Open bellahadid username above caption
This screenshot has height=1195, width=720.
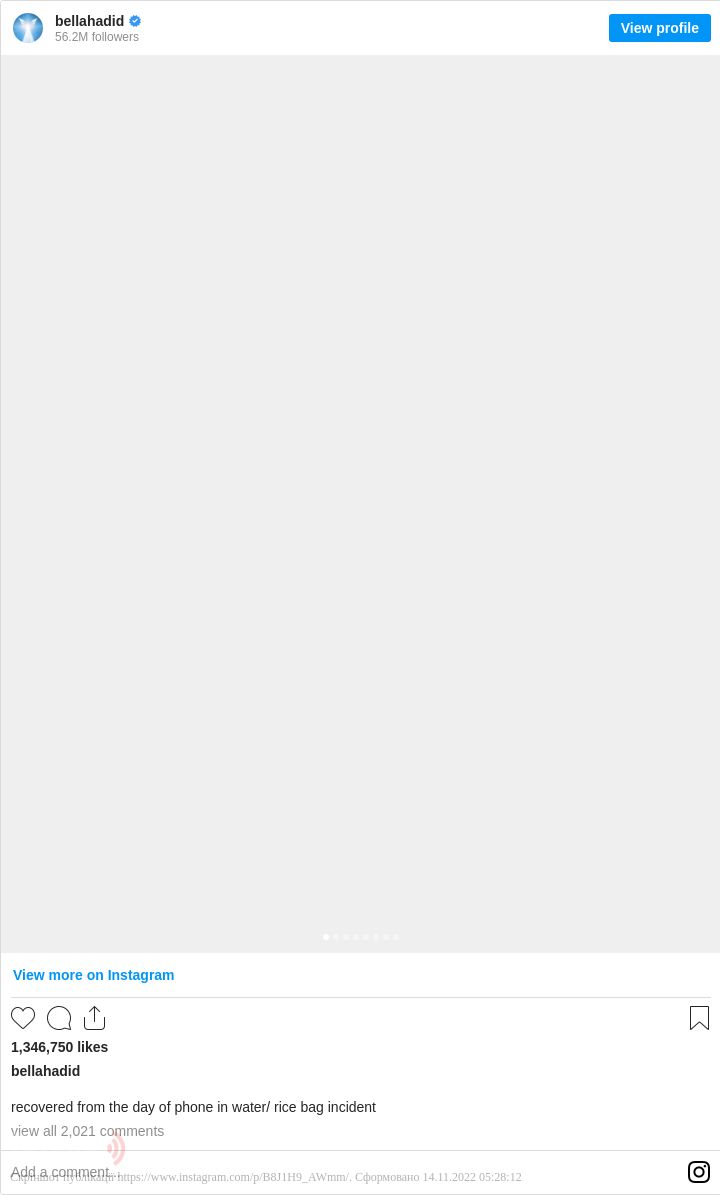[45, 1071]
